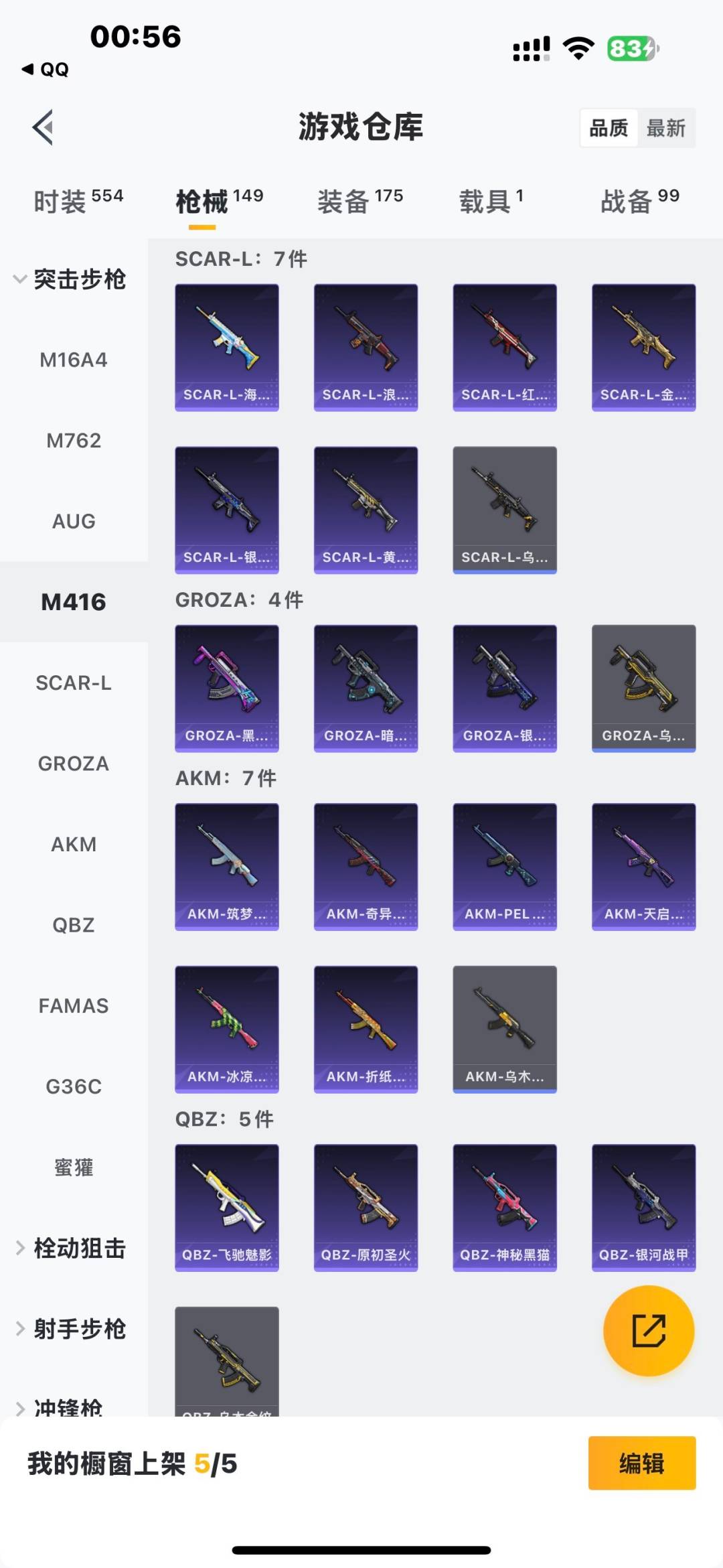Image resolution: width=723 pixels, height=1568 pixels.
Task: Tap the orange floating share button
Action: tap(649, 1330)
